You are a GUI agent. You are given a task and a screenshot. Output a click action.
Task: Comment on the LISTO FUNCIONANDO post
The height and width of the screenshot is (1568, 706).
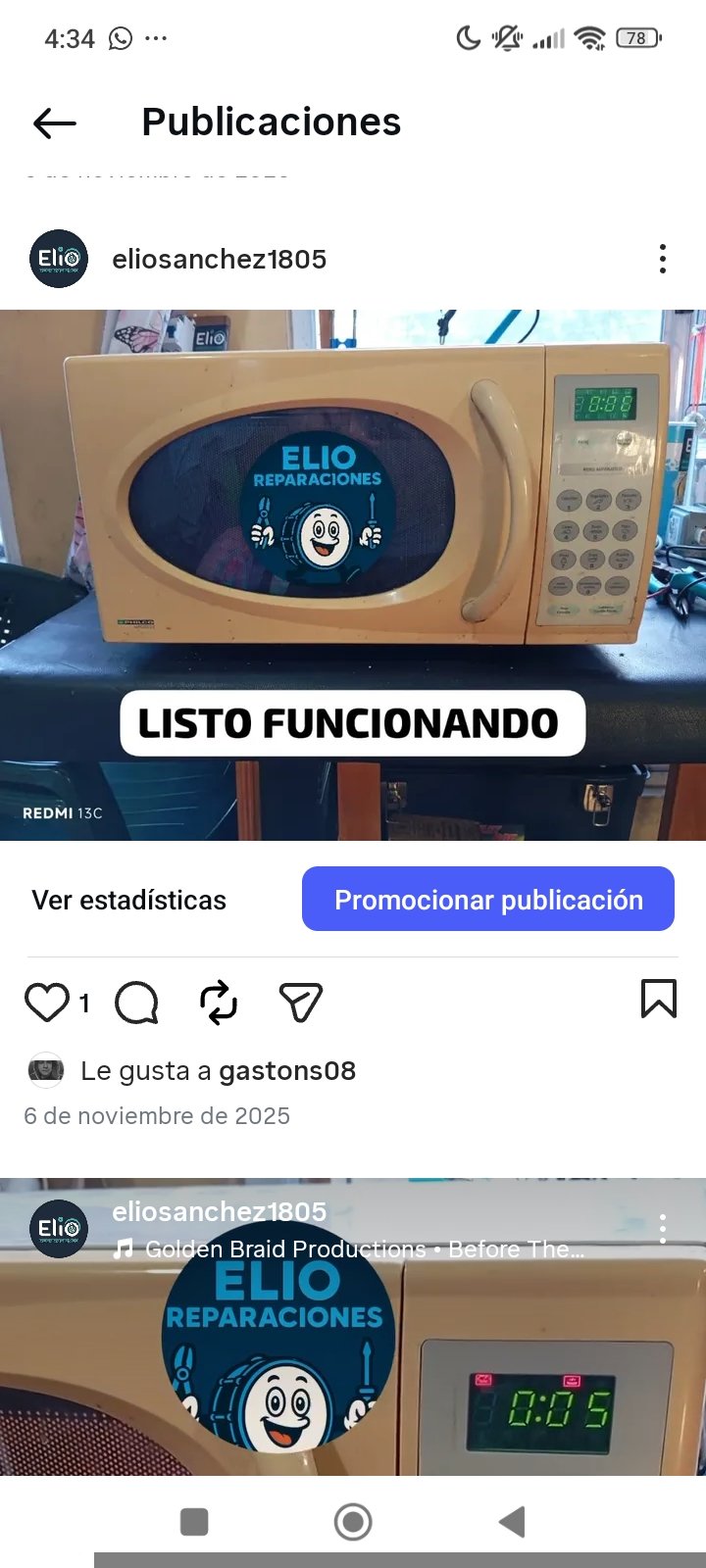click(136, 1003)
